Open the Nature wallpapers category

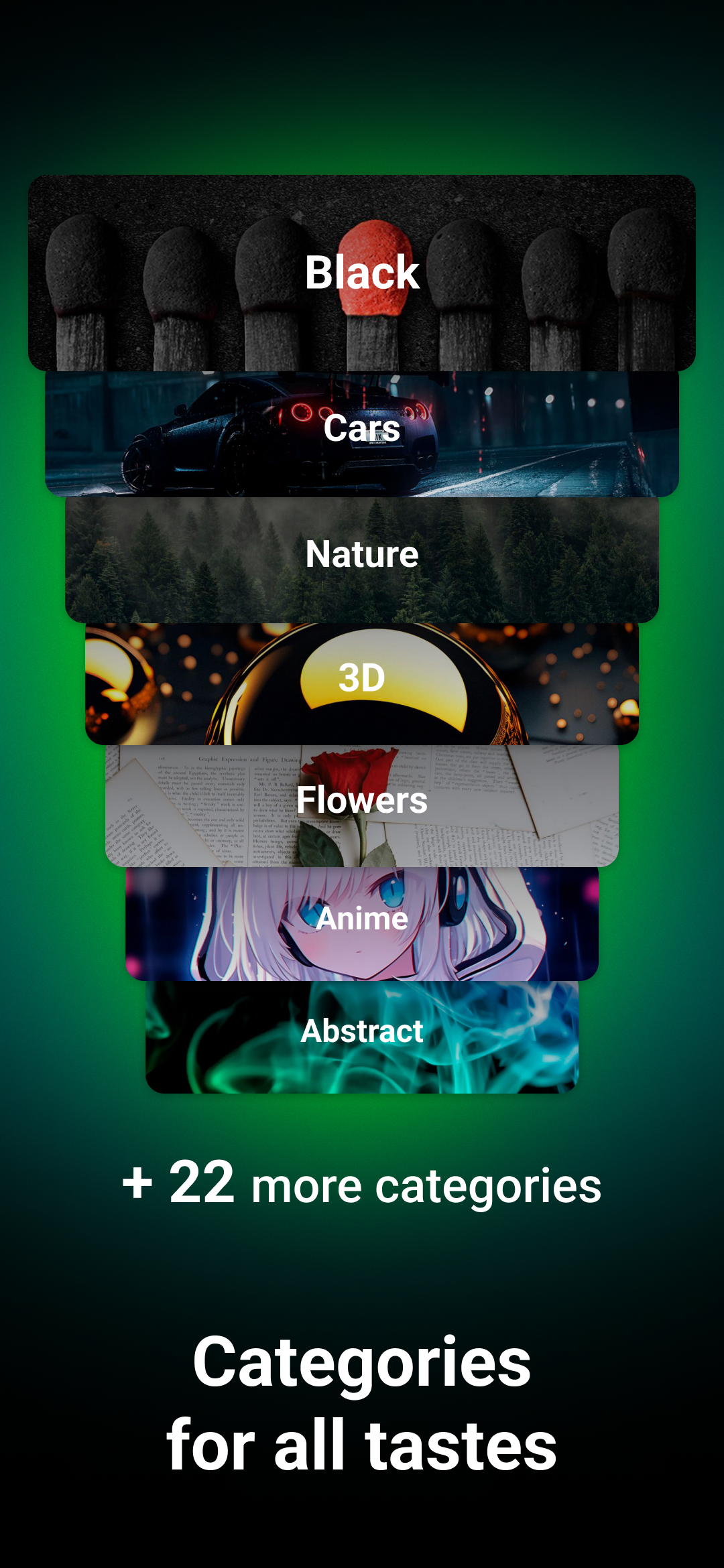pos(362,556)
